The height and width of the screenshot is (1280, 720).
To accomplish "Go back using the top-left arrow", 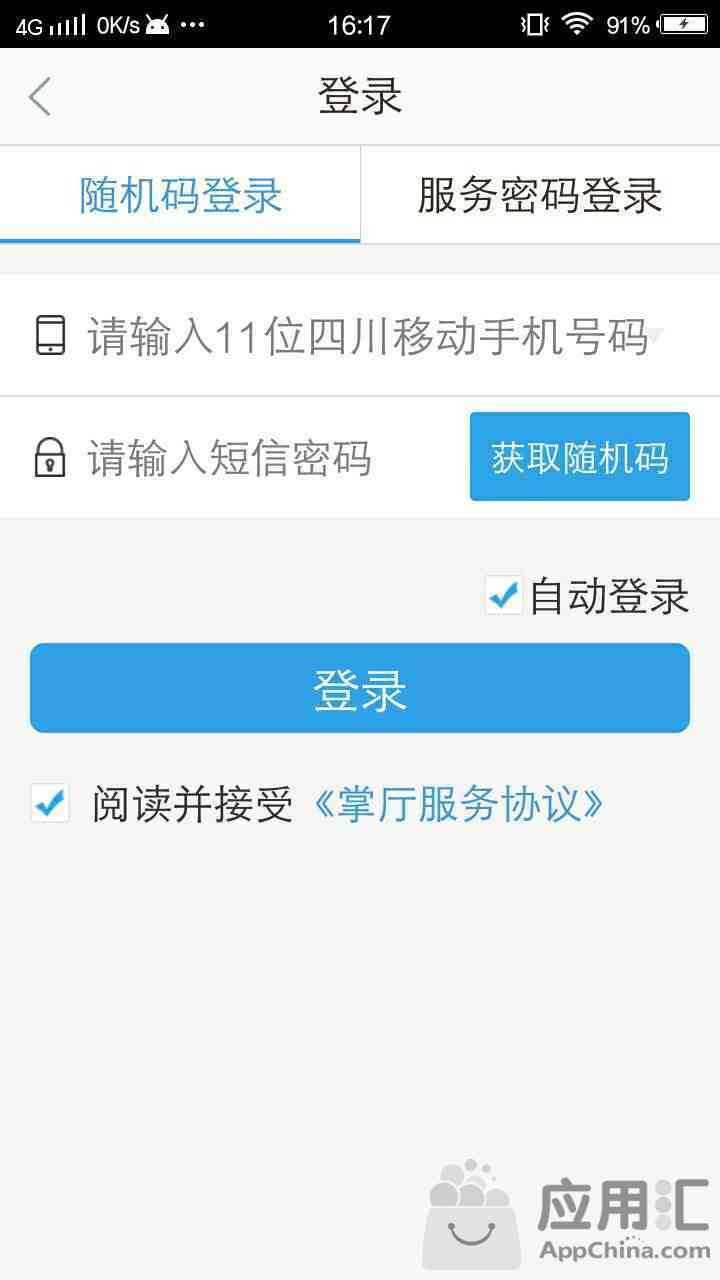I will pyautogui.click(x=40, y=97).
